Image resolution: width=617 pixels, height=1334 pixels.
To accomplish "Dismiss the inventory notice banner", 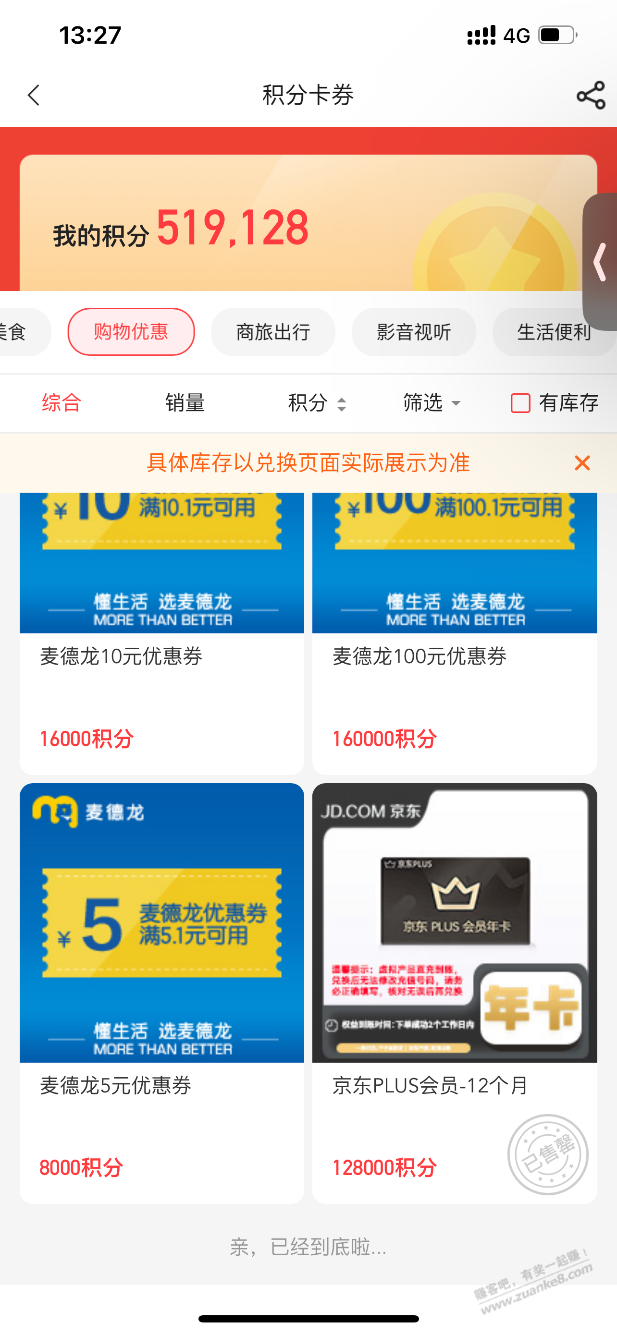I will (x=582, y=463).
